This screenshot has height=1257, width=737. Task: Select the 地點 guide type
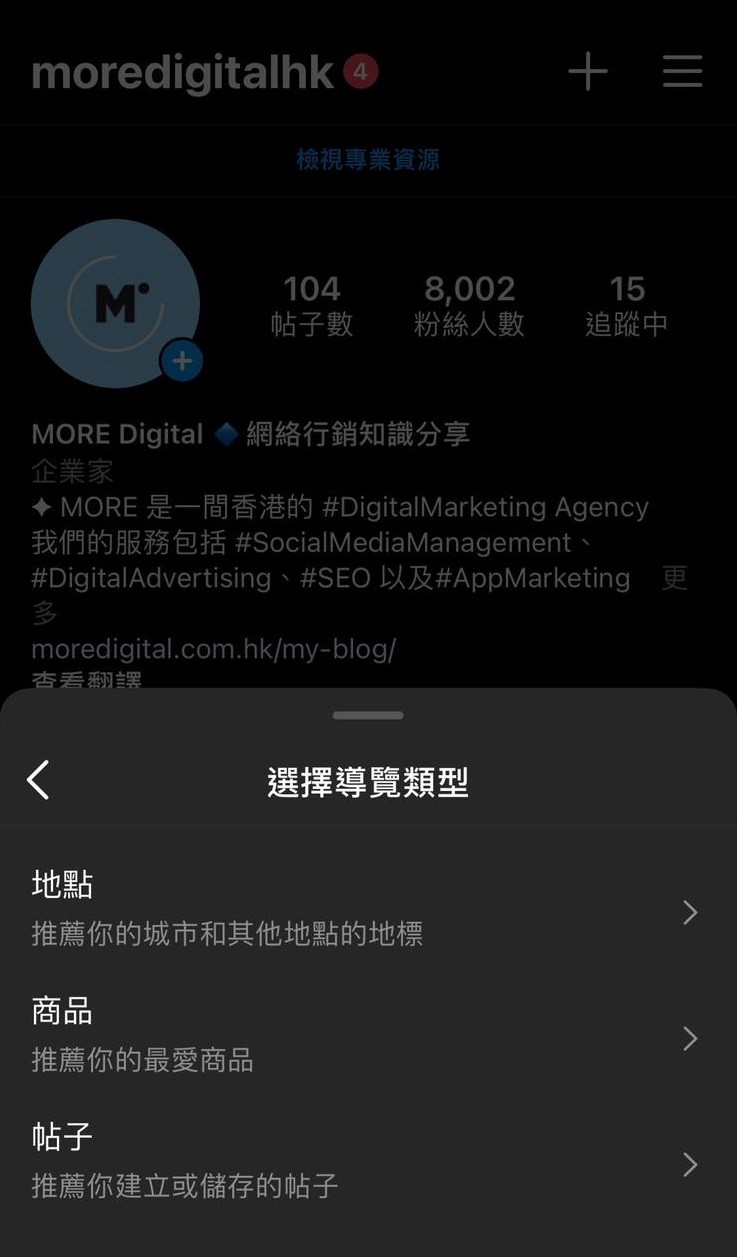[368, 910]
